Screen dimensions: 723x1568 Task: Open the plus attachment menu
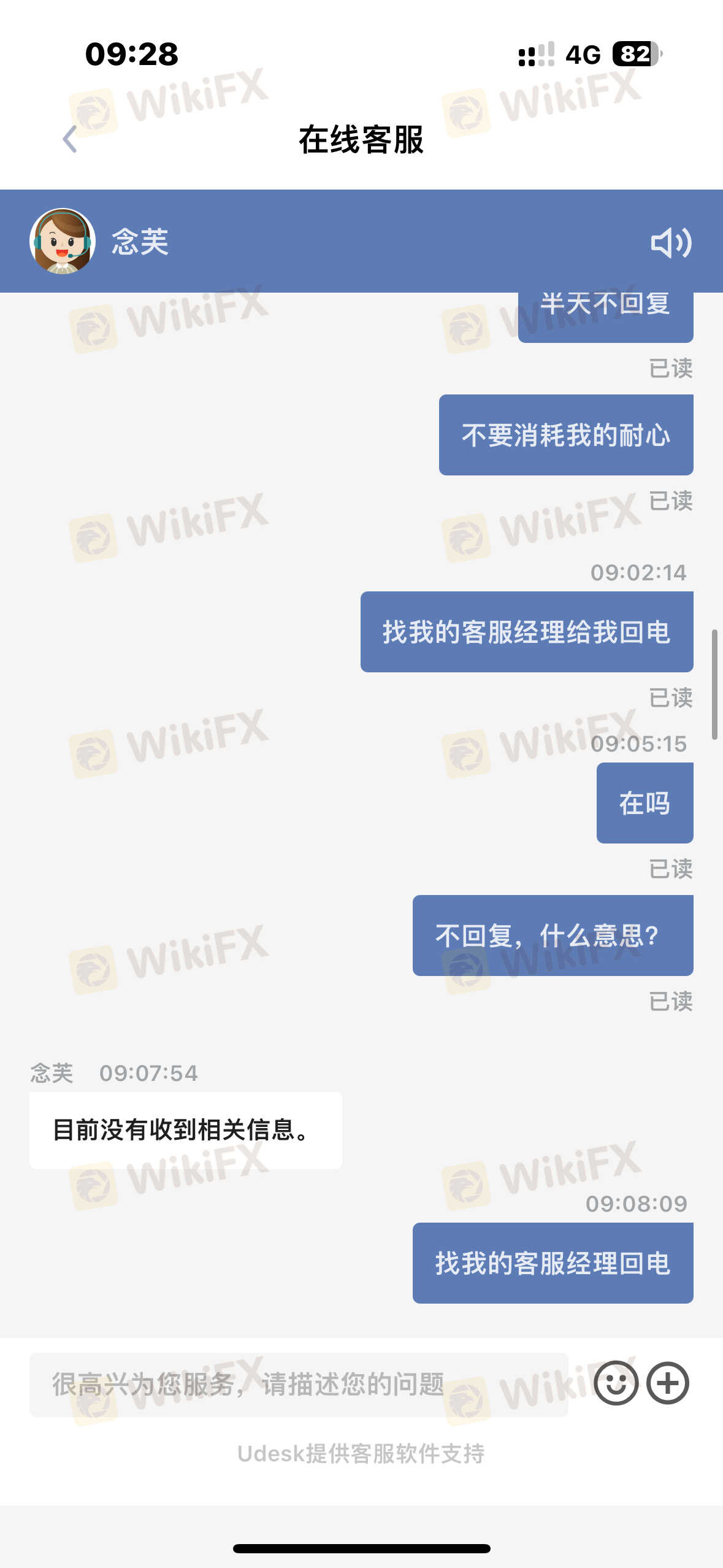[x=668, y=1383]
